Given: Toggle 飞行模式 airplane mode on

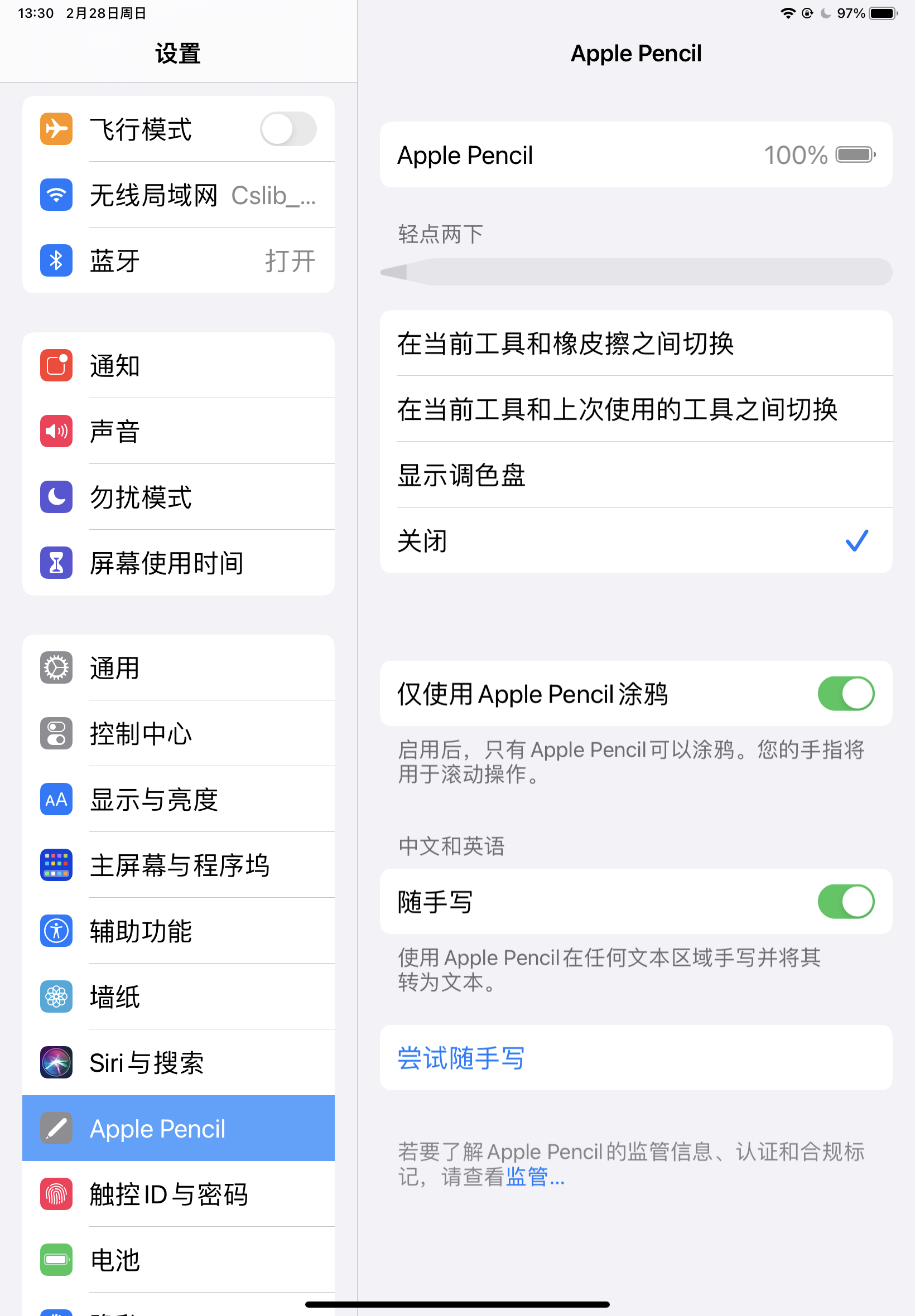Looking at the screenshot, I should (288, 129).
